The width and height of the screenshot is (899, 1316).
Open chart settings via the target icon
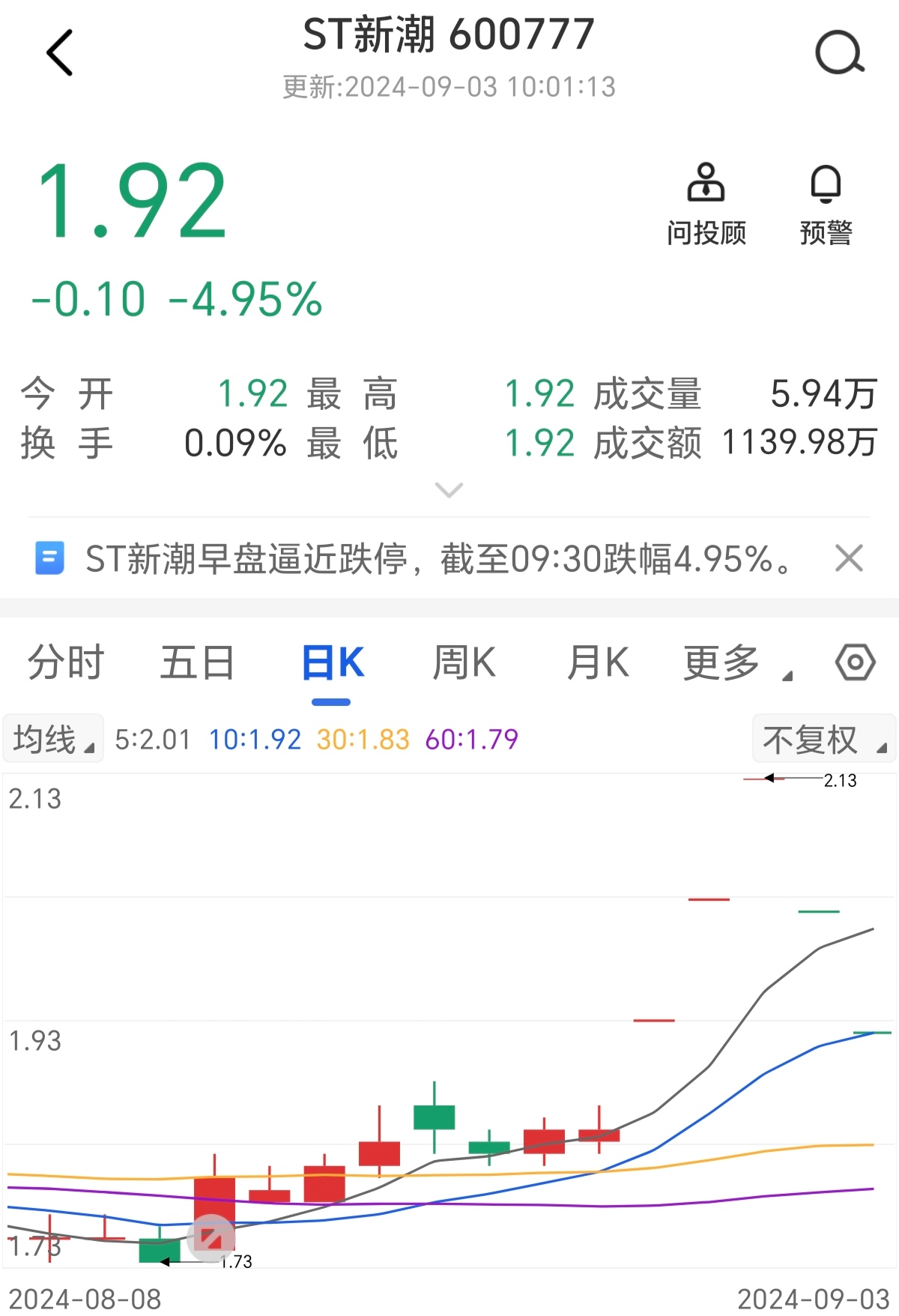point(853,662)
